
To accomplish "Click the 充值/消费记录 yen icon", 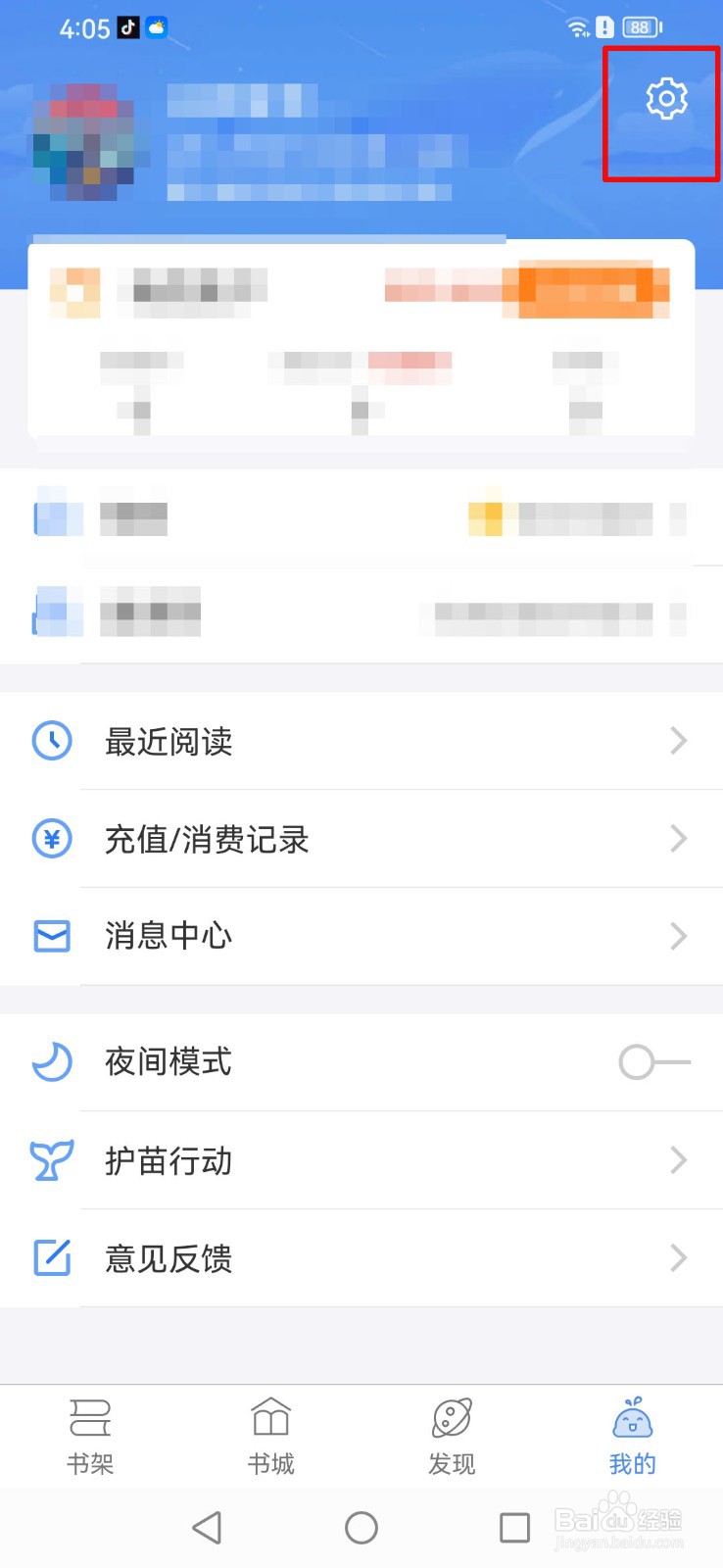I will [51, 839].
